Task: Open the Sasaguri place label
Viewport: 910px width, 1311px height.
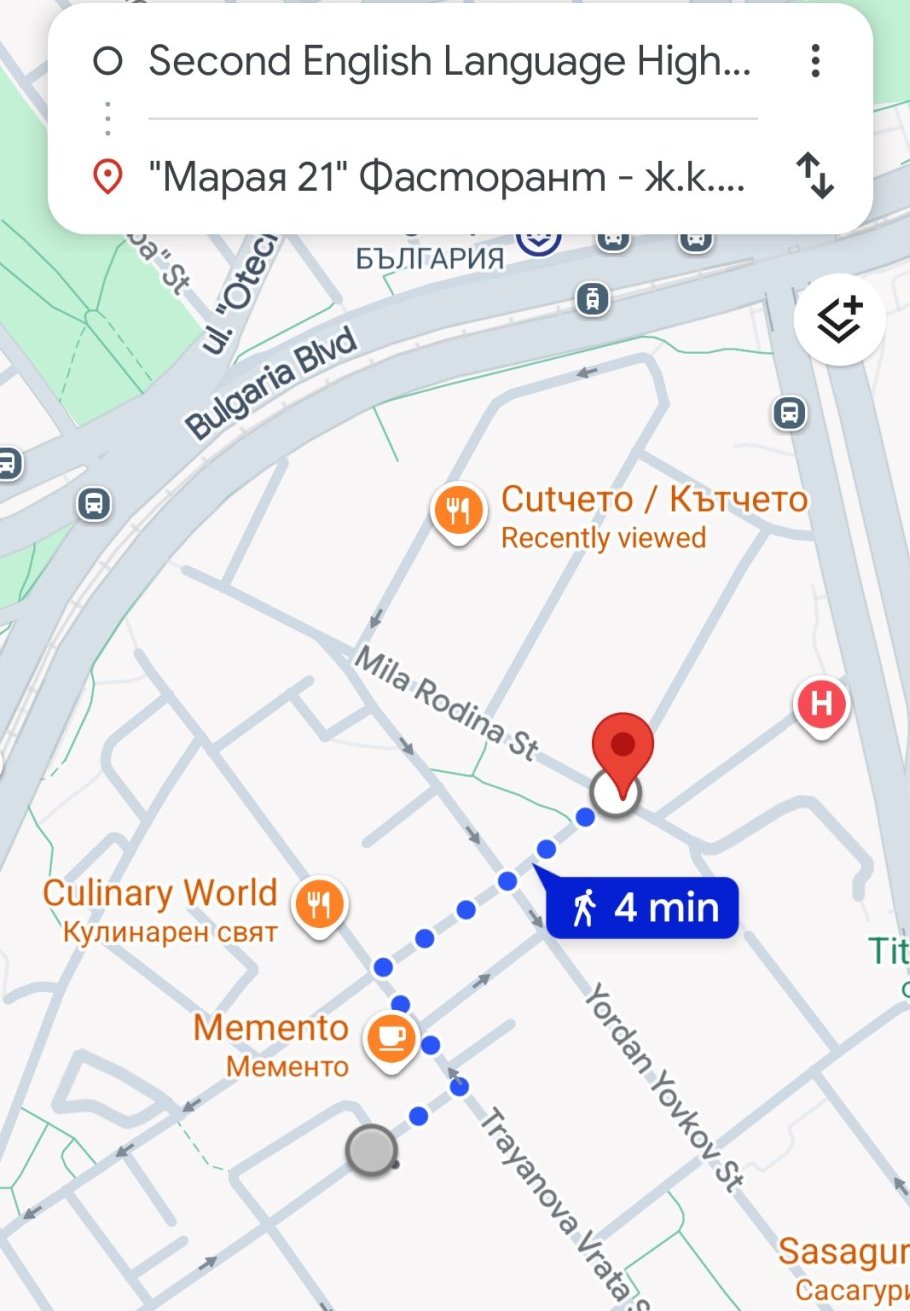Action: click(842, 1251)
